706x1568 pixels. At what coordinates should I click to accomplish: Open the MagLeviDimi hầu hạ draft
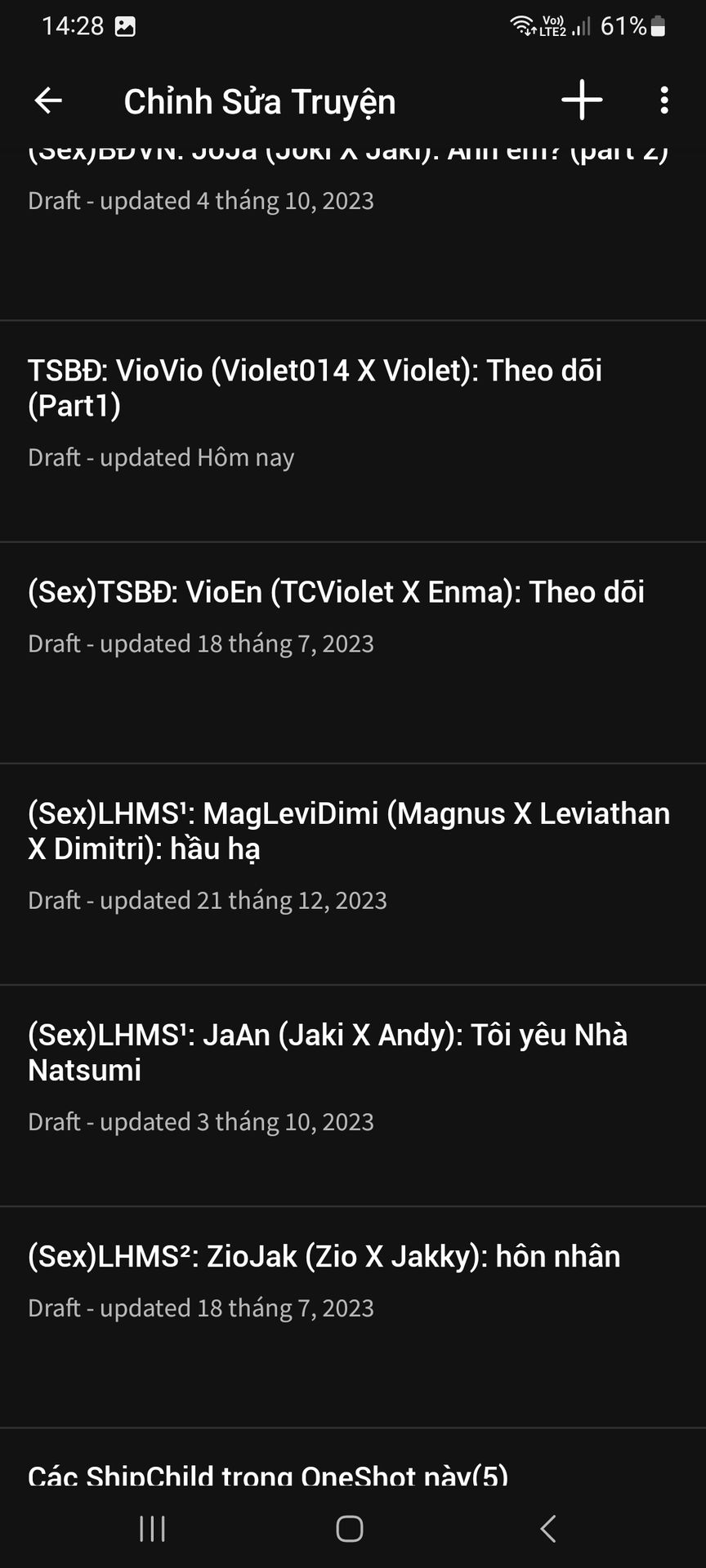[353, 874]
